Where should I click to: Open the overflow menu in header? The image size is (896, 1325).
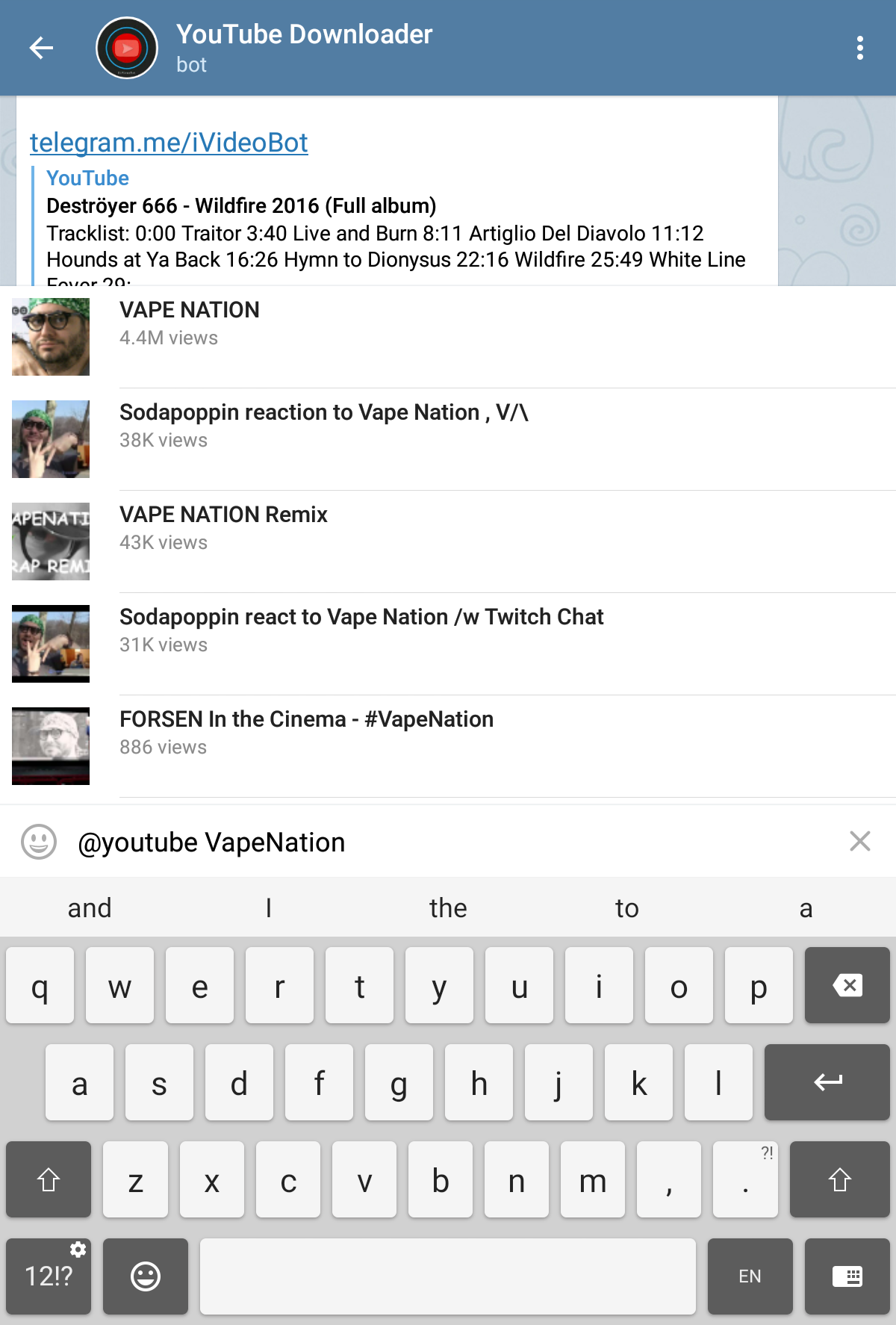pyautogui.click(x=860, y=48)
